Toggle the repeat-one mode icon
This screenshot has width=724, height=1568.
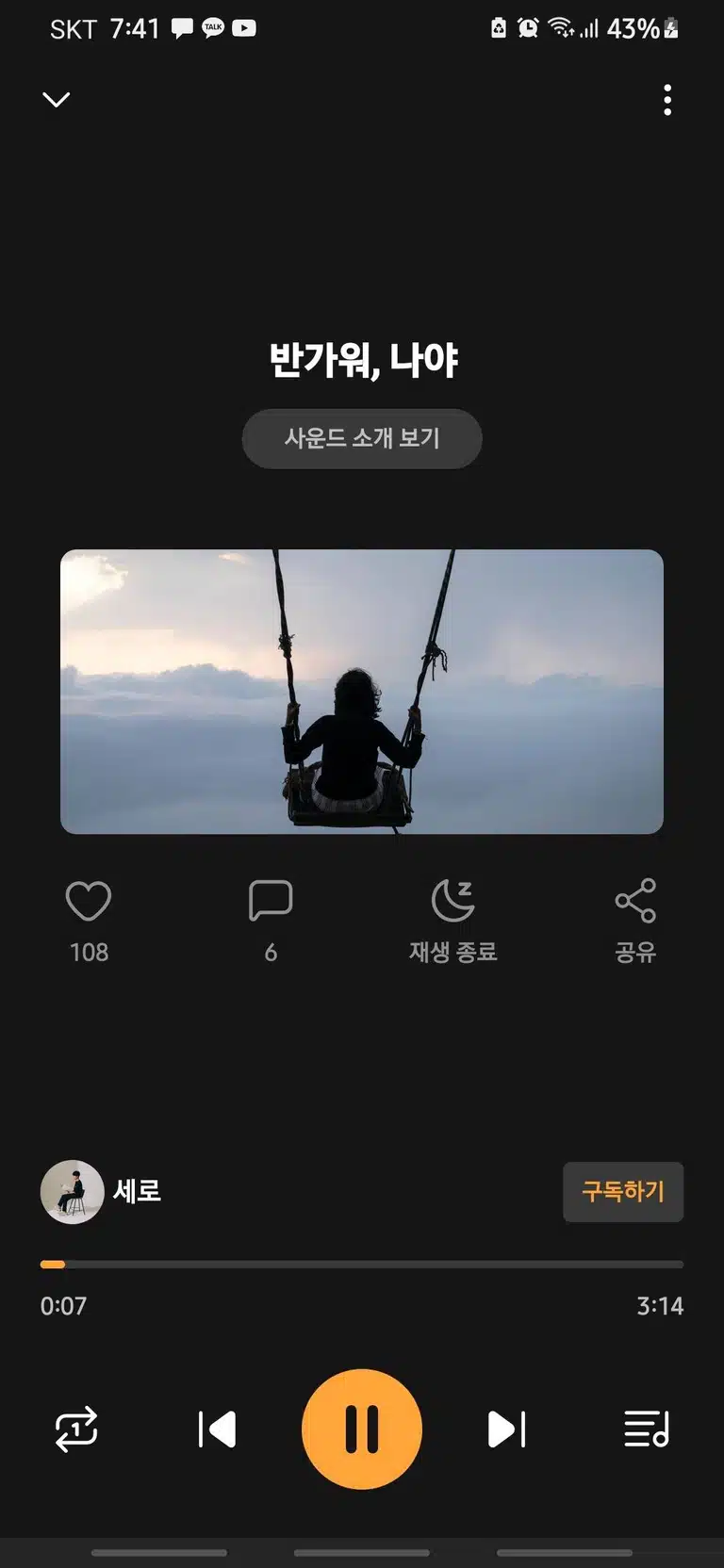click(76, 1429)
